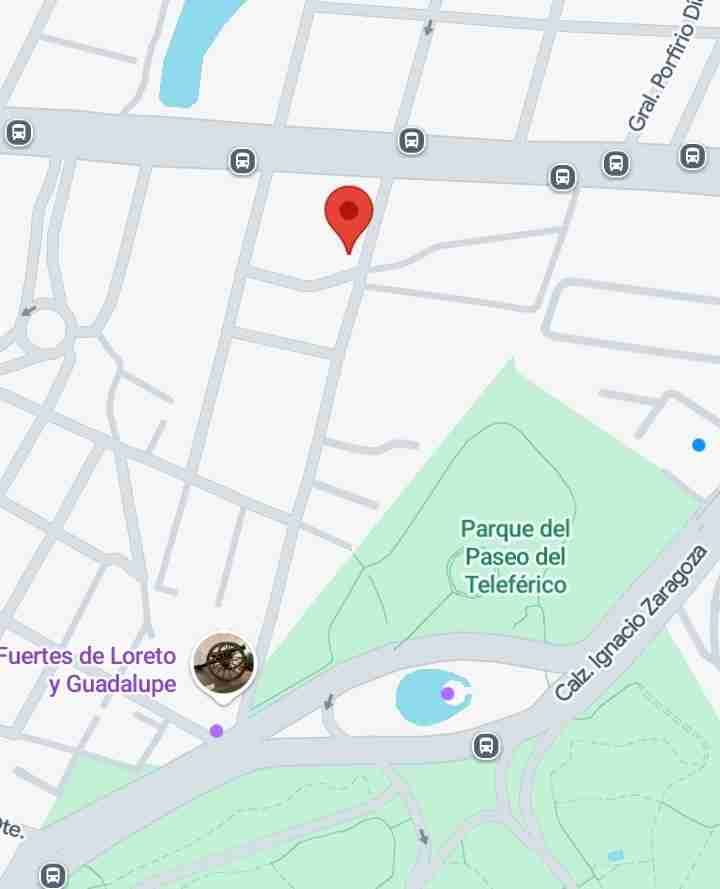The image size is (720, 889).
Task: Open the Fuertes de Loreto y Guadalupe place marker
Action: [x=223, y=663]
